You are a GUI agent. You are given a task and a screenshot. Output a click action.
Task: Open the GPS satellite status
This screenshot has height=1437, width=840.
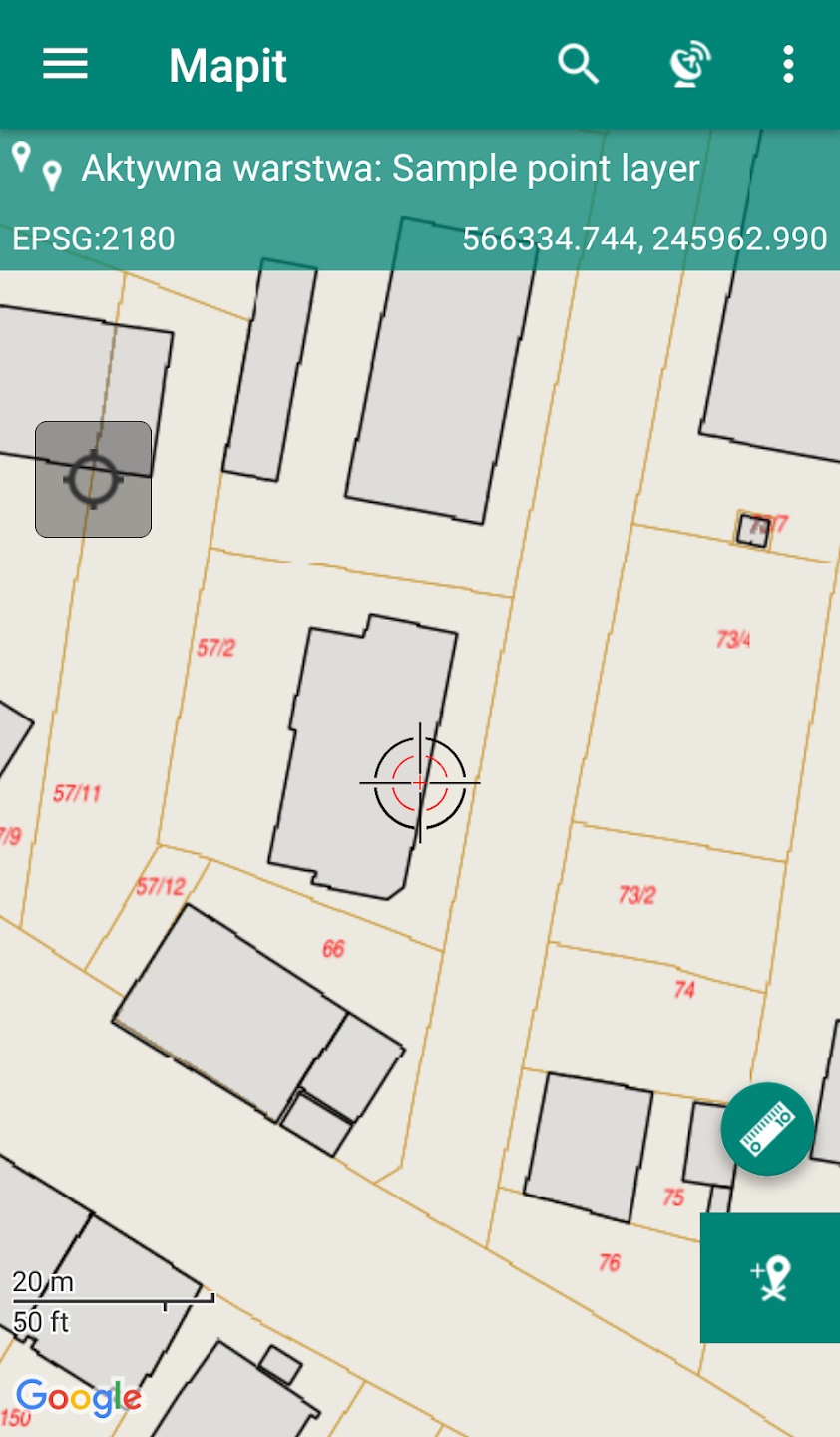(x=689, y=65)
